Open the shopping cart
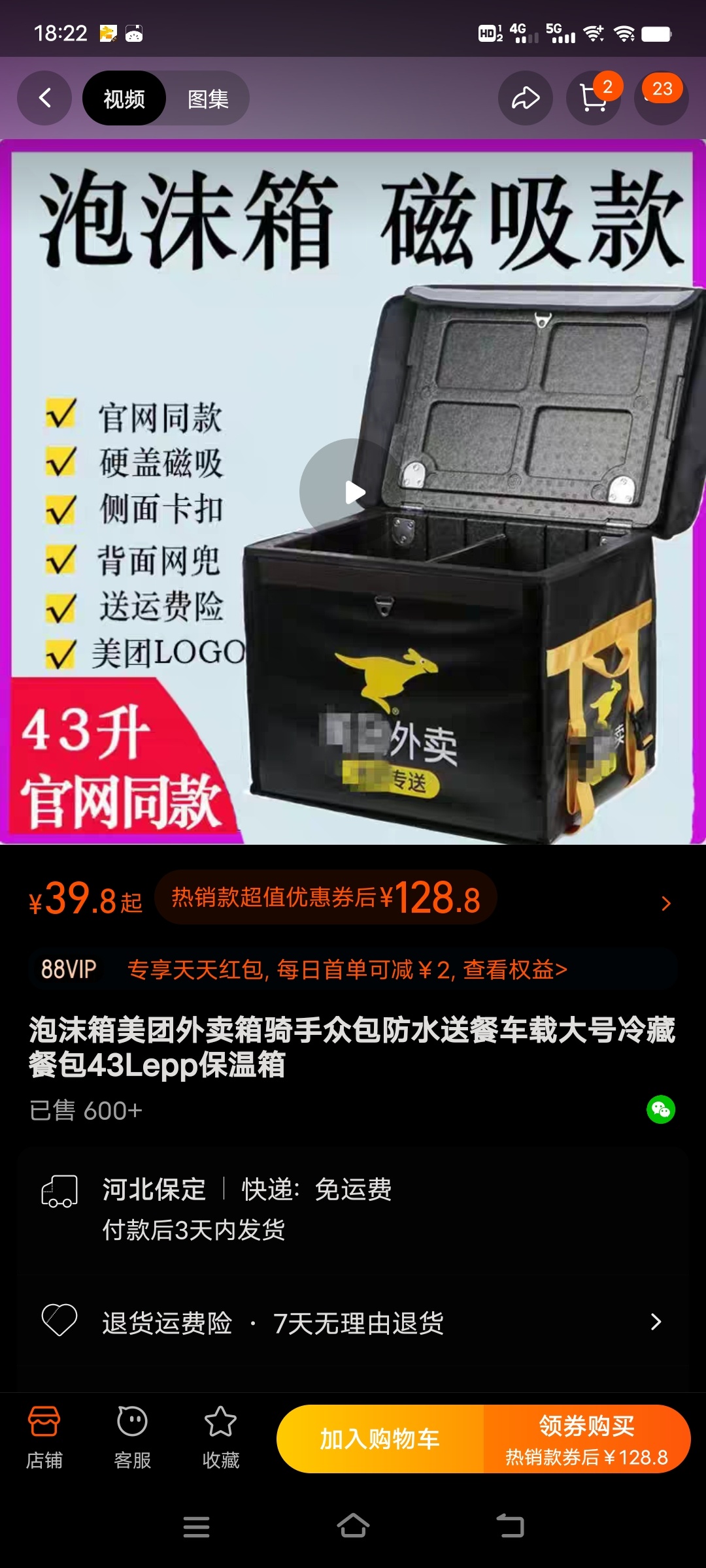 click(594, 98)
